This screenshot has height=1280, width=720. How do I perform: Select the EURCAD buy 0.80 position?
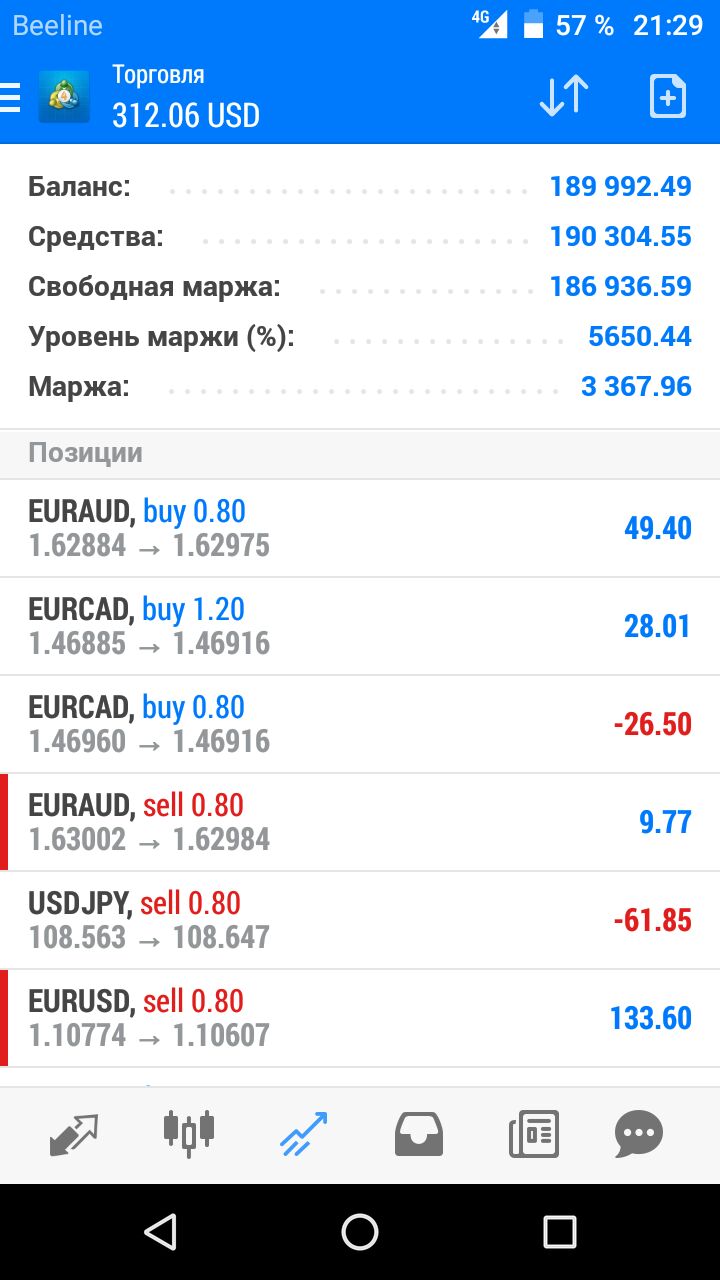(x=360, y=724)
